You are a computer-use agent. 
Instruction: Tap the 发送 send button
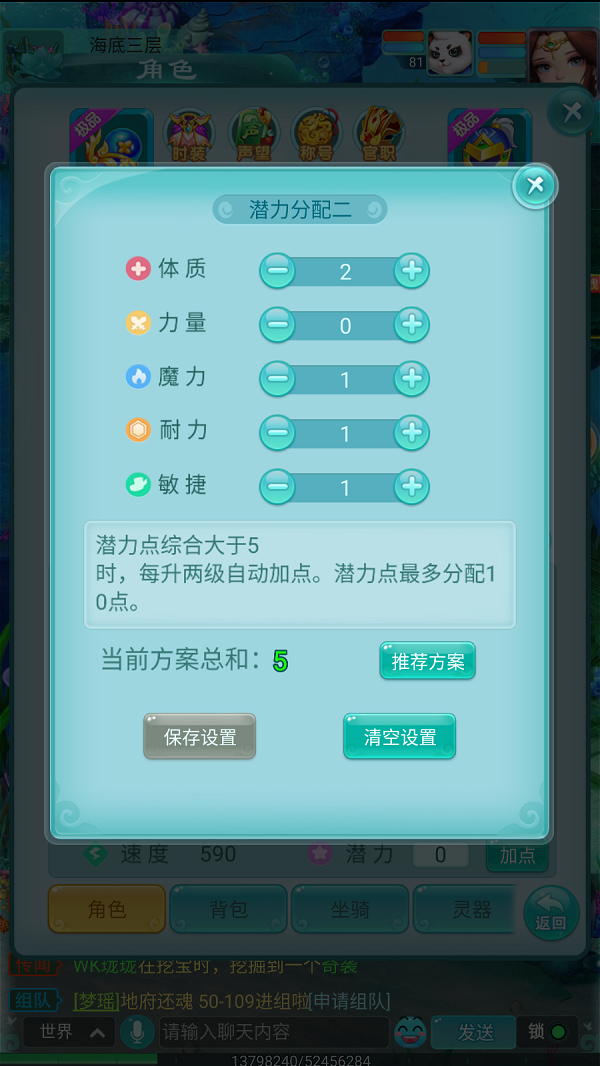(x=476, y=1033)
